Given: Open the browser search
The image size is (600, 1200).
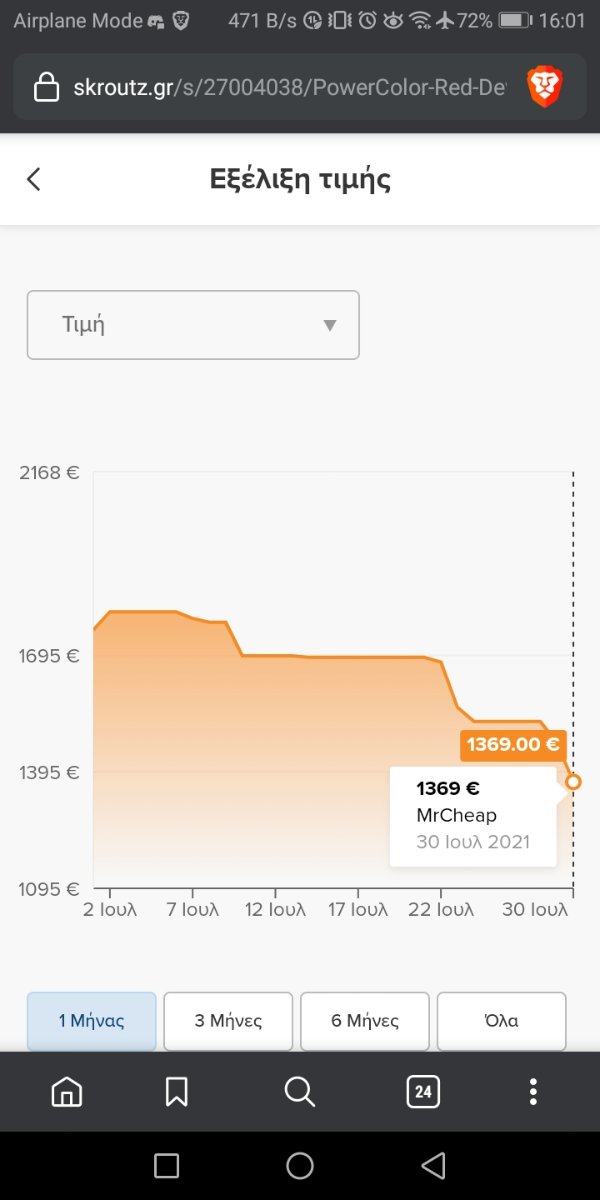Looking at the screenshot, I should [x=300, y=1092].
